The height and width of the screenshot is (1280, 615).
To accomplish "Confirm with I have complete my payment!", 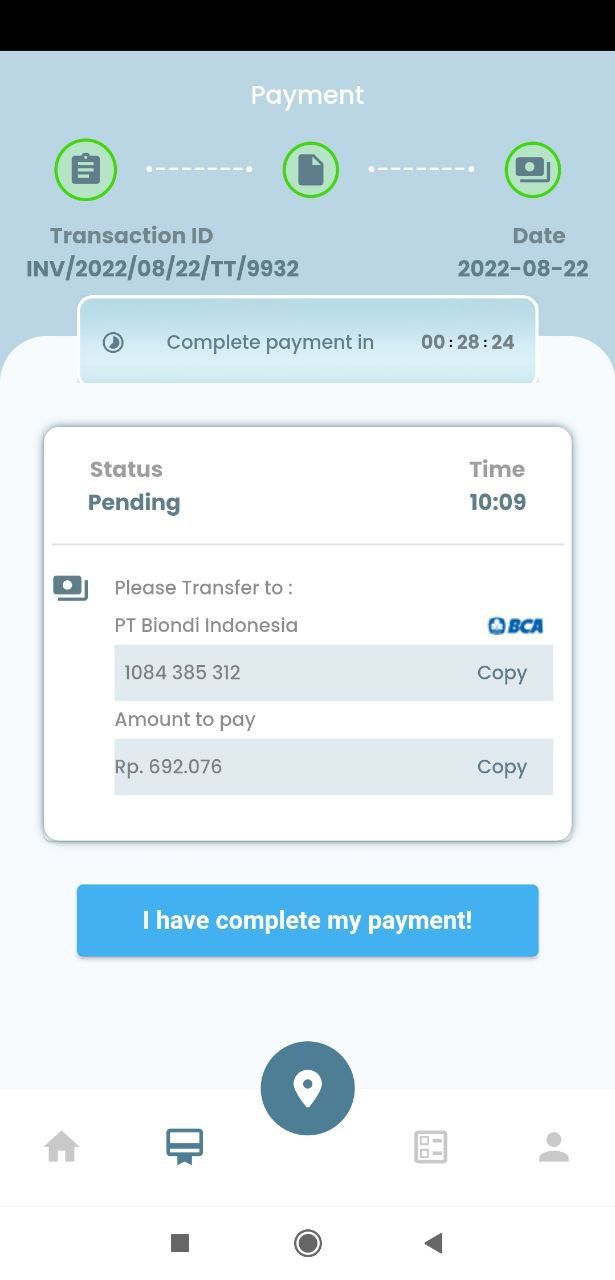I will pos(307,920).
